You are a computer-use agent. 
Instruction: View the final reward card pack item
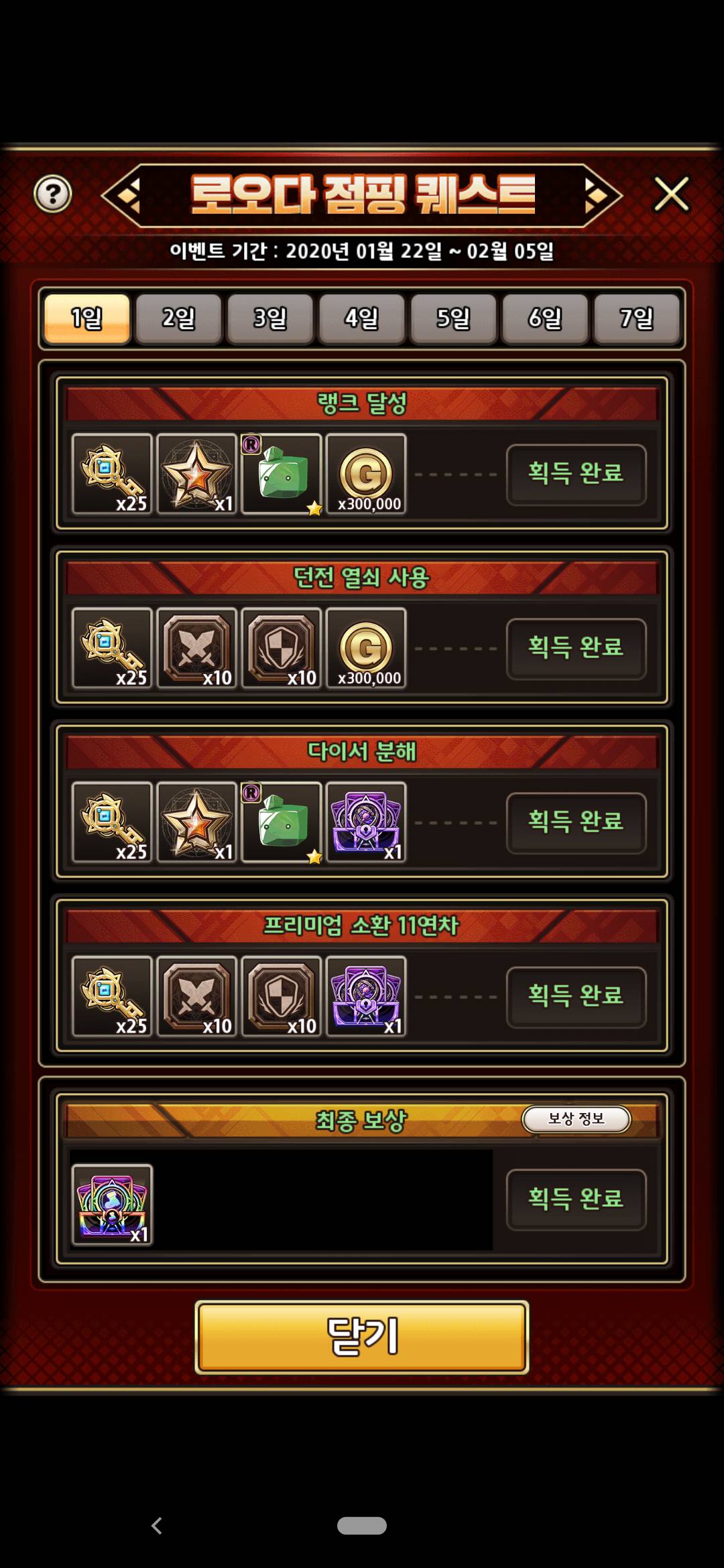(x=112, y=1204)
